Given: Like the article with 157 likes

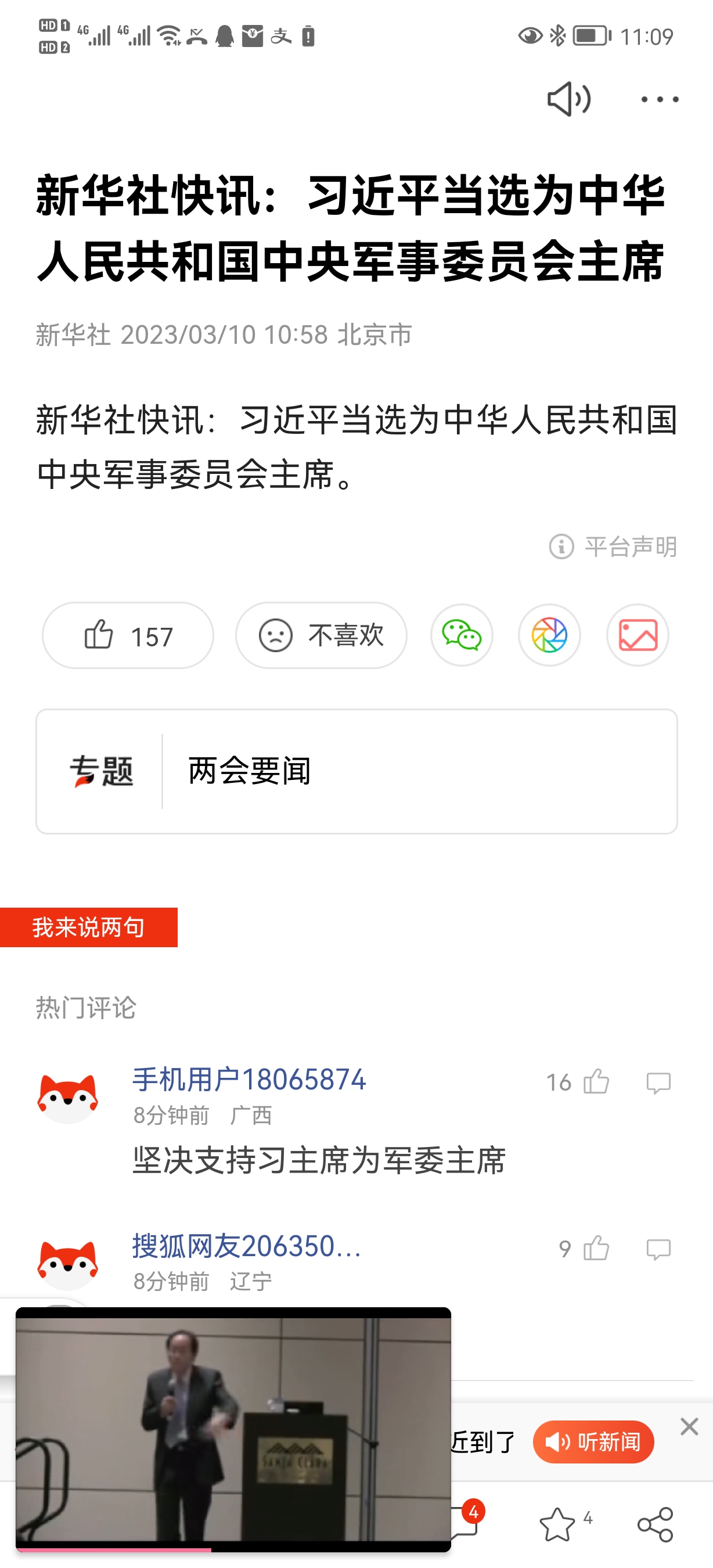Looking at the screenshot, I should pyautogui.click(x=128, y=635).
